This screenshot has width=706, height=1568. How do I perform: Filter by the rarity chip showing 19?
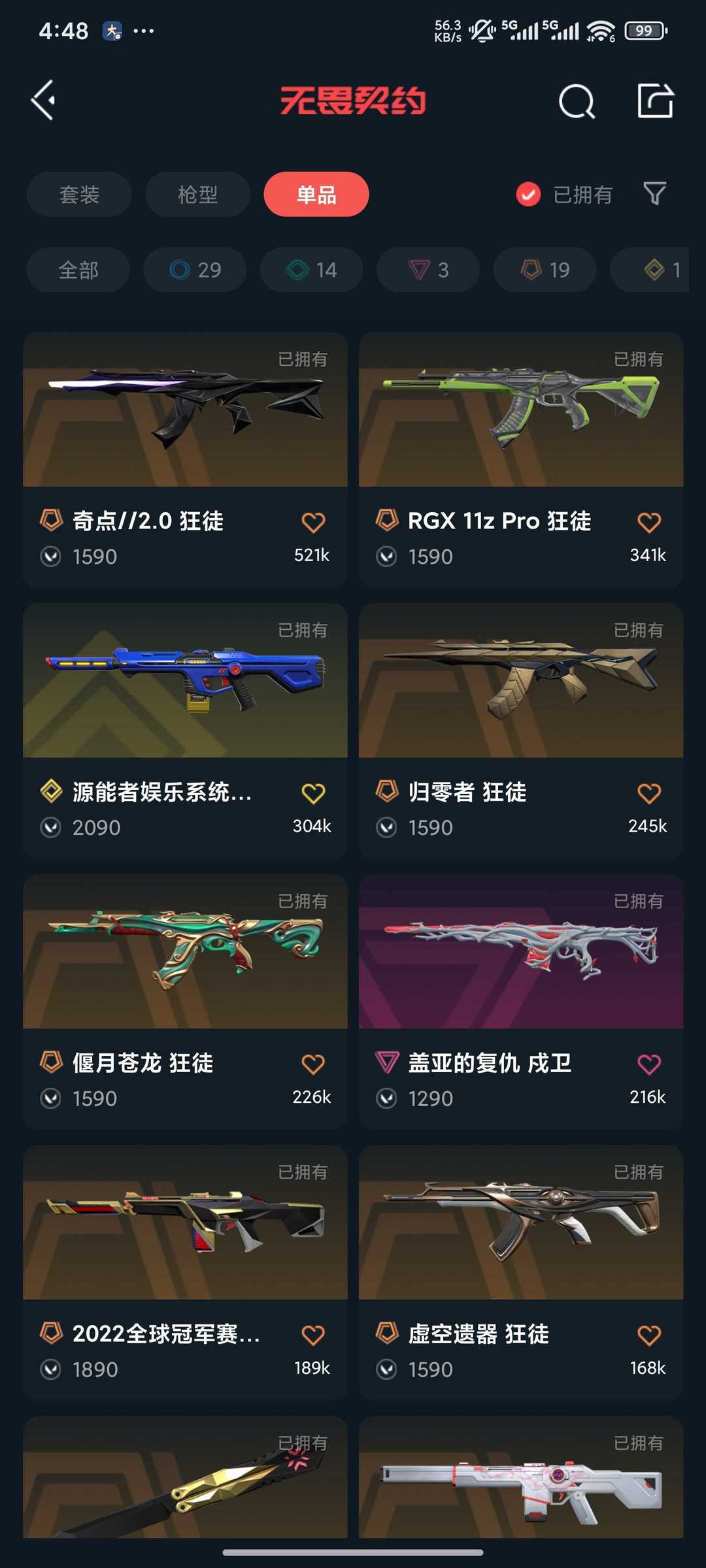tap(545, 269)
